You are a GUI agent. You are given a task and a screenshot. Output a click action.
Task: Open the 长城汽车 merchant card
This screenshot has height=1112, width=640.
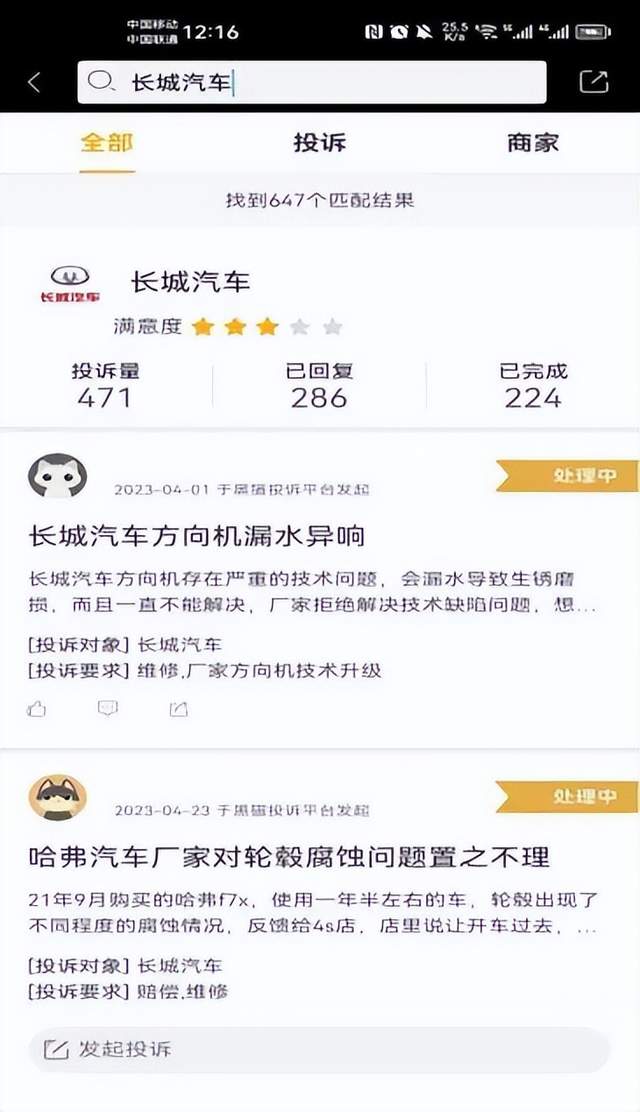[x=190, y=282]
